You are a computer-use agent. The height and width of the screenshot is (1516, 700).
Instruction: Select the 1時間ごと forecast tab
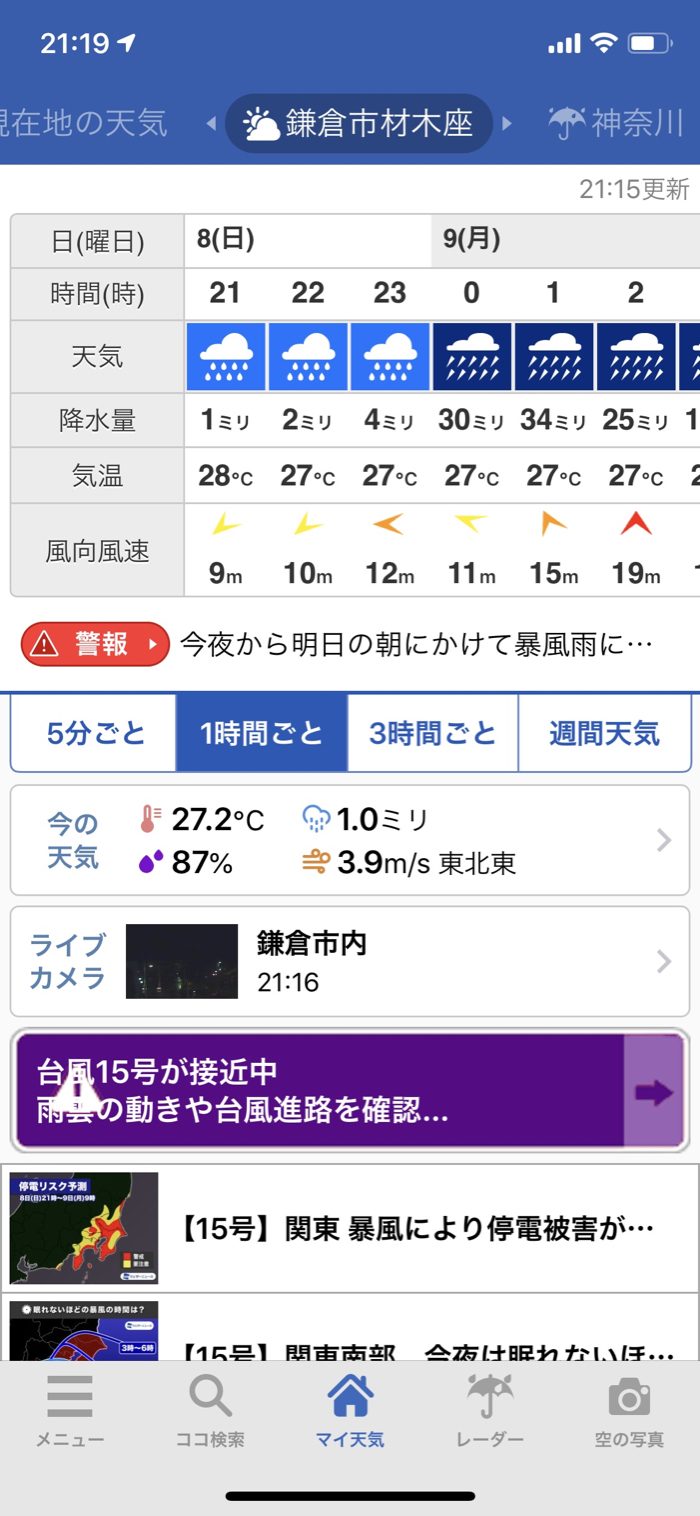pyautogui.click(x=262, y=733)
